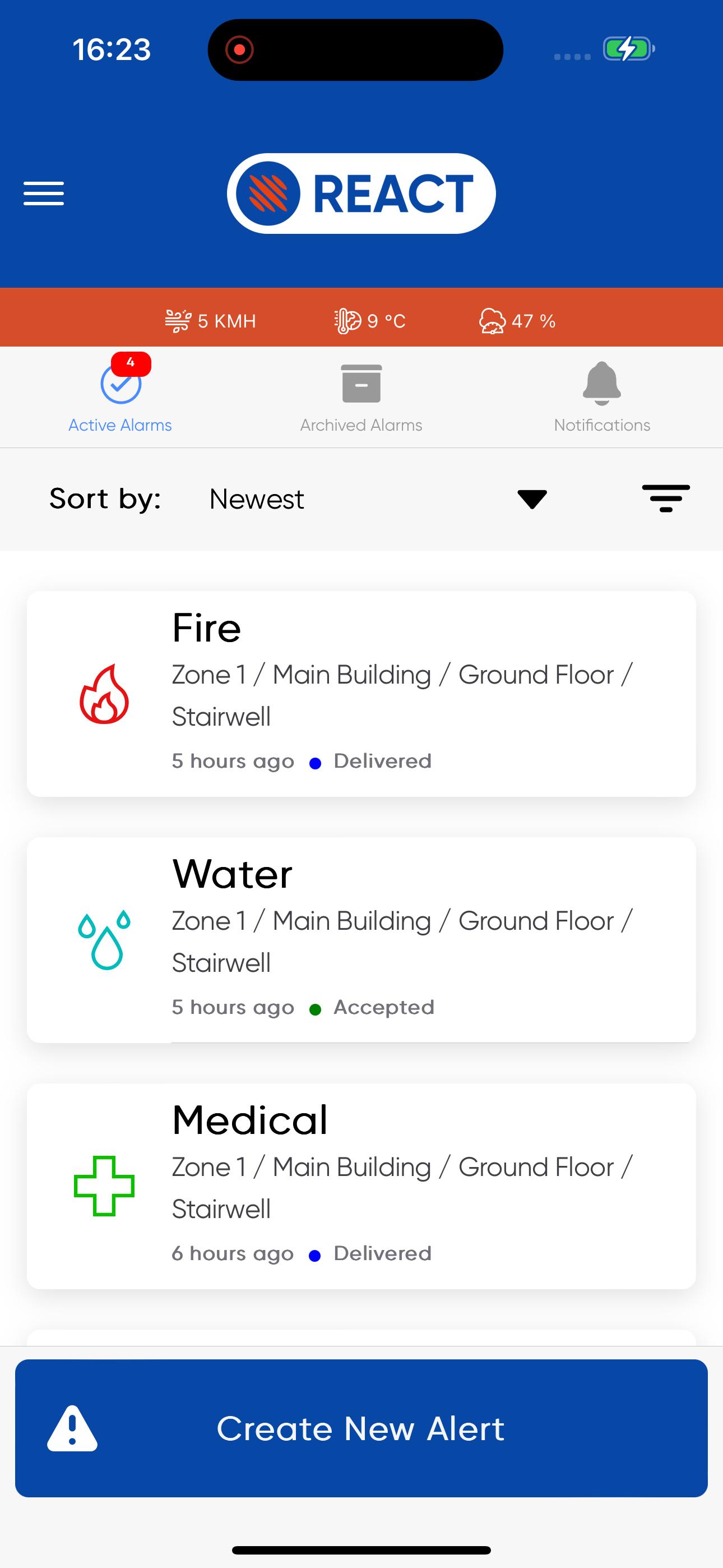This screenshot has width=723, height=1568.
Task: Open the Medical alarm card
Action: [x=361, y=1186]
